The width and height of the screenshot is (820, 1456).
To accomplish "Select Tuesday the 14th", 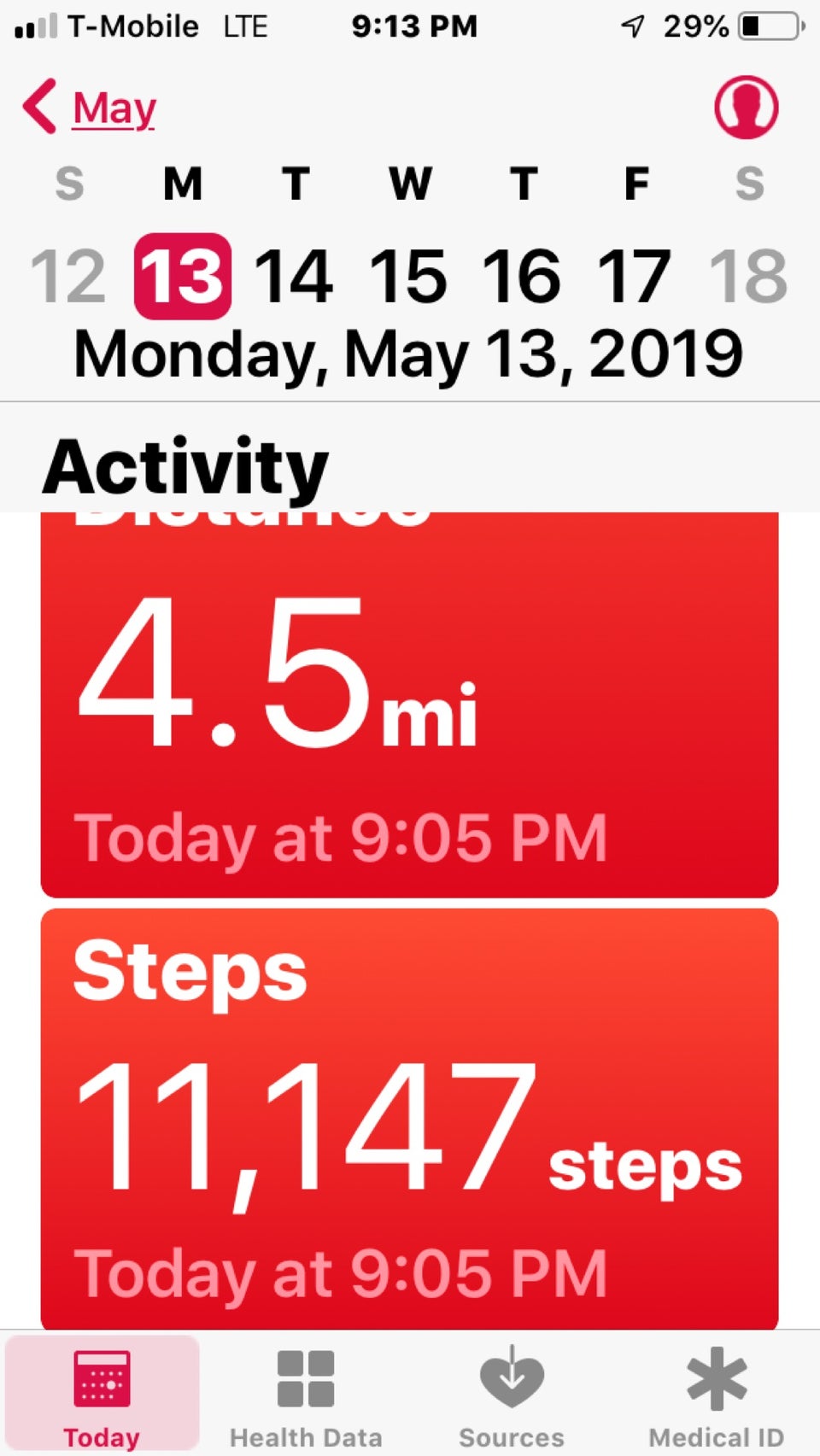I will coord(295,277).
